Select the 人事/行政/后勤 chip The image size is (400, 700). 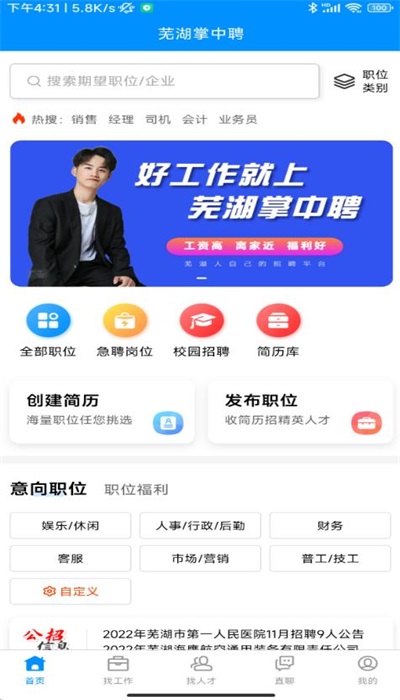pos(200,525)
